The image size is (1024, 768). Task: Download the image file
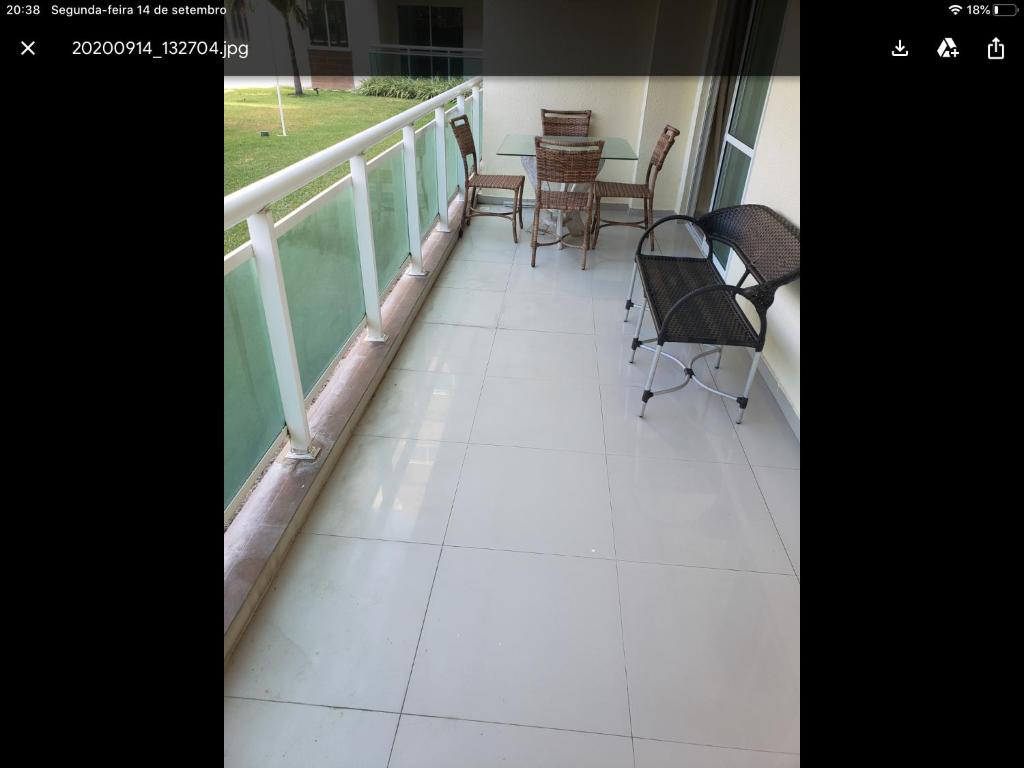point(900,48)
